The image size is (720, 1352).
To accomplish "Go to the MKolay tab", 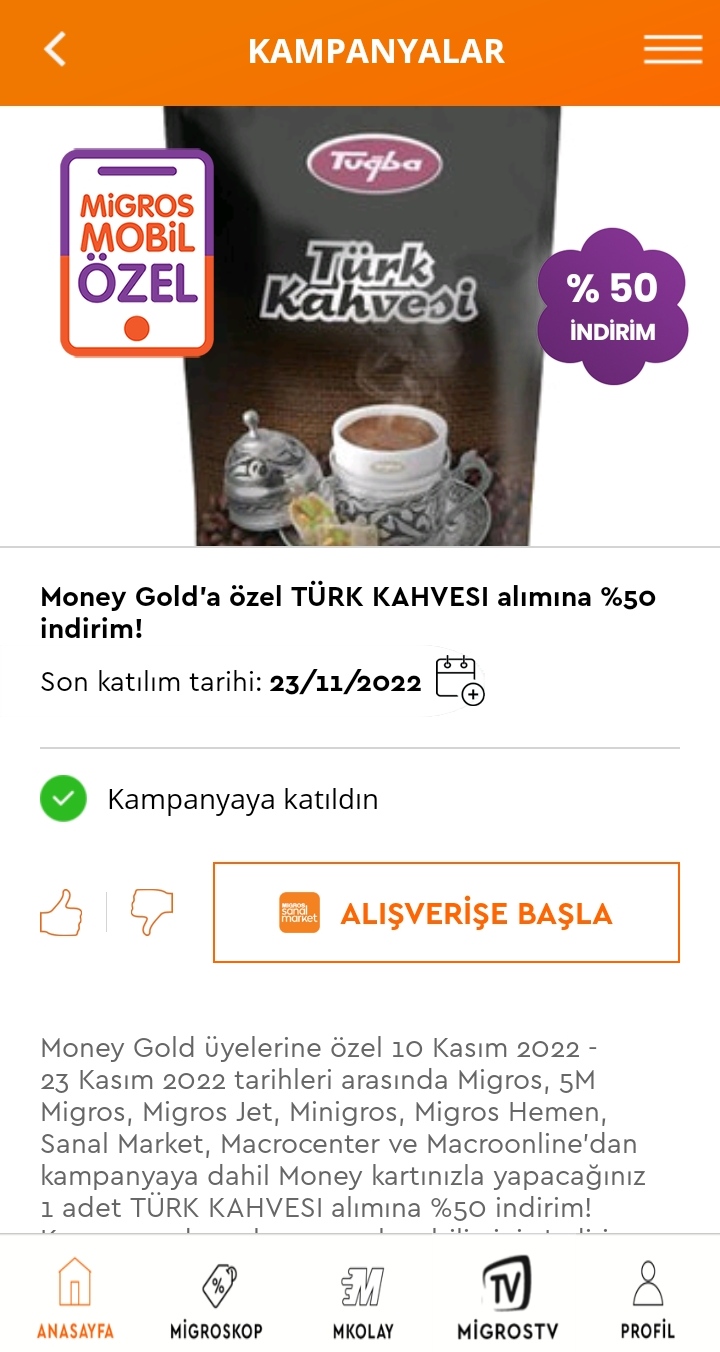I will pos(362,1297).
